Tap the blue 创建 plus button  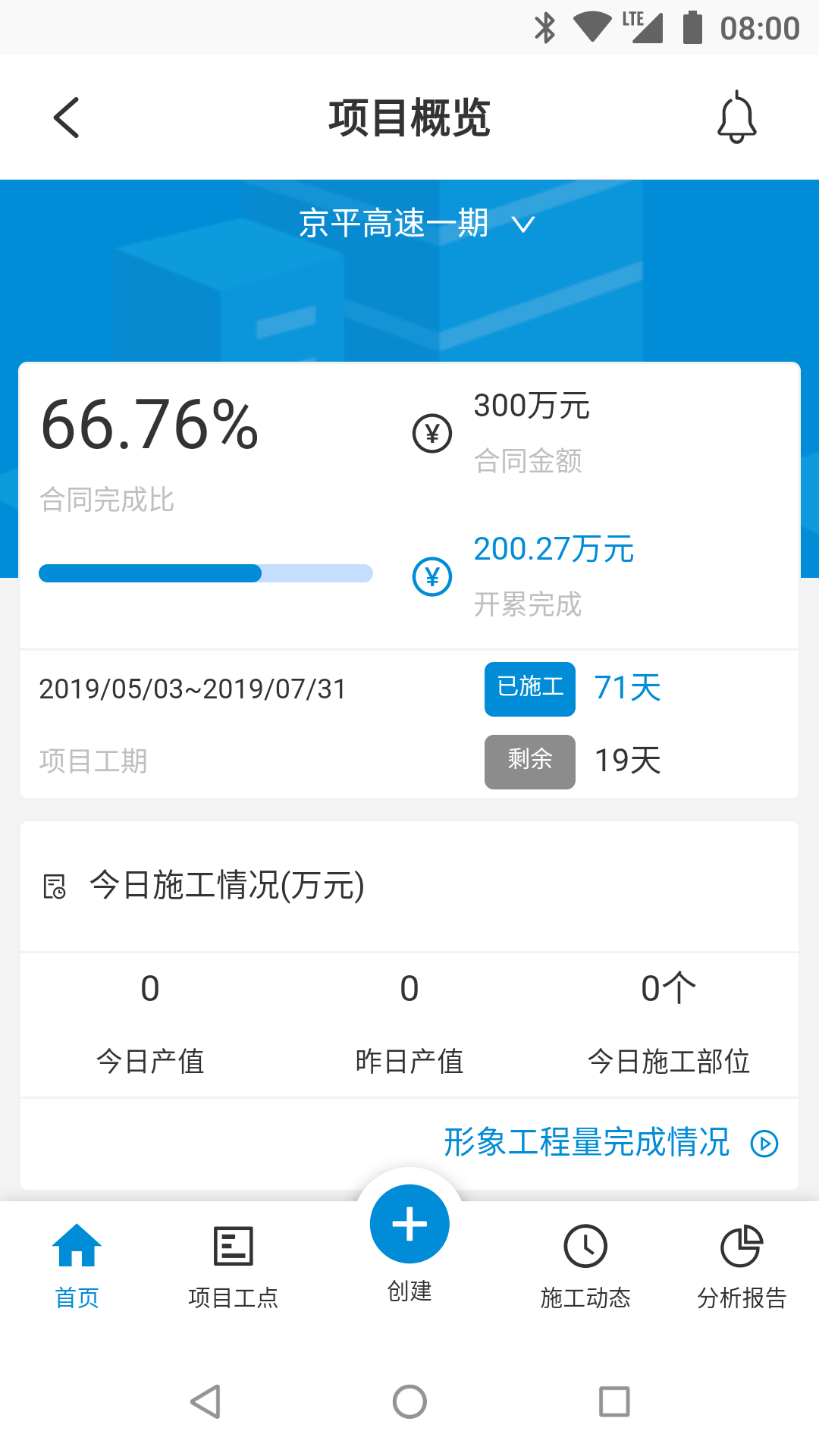coord(409,1223)
